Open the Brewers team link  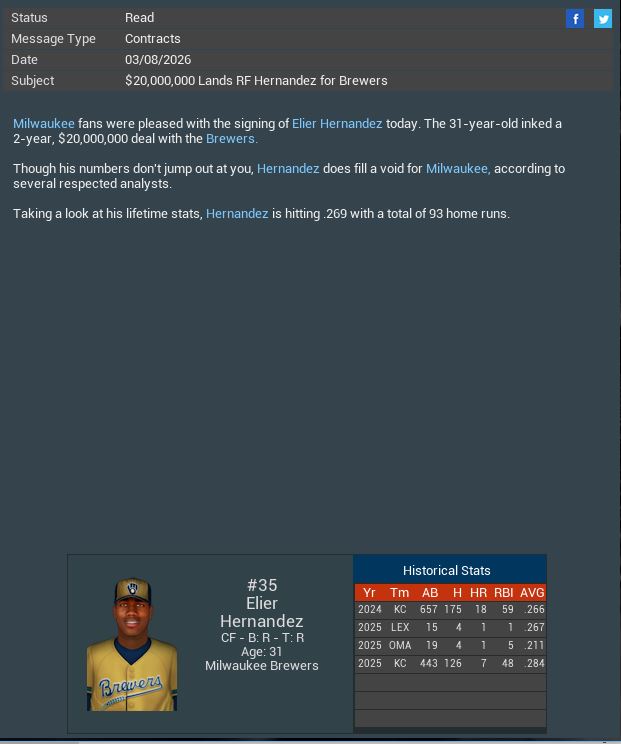[x=231, y=139]
